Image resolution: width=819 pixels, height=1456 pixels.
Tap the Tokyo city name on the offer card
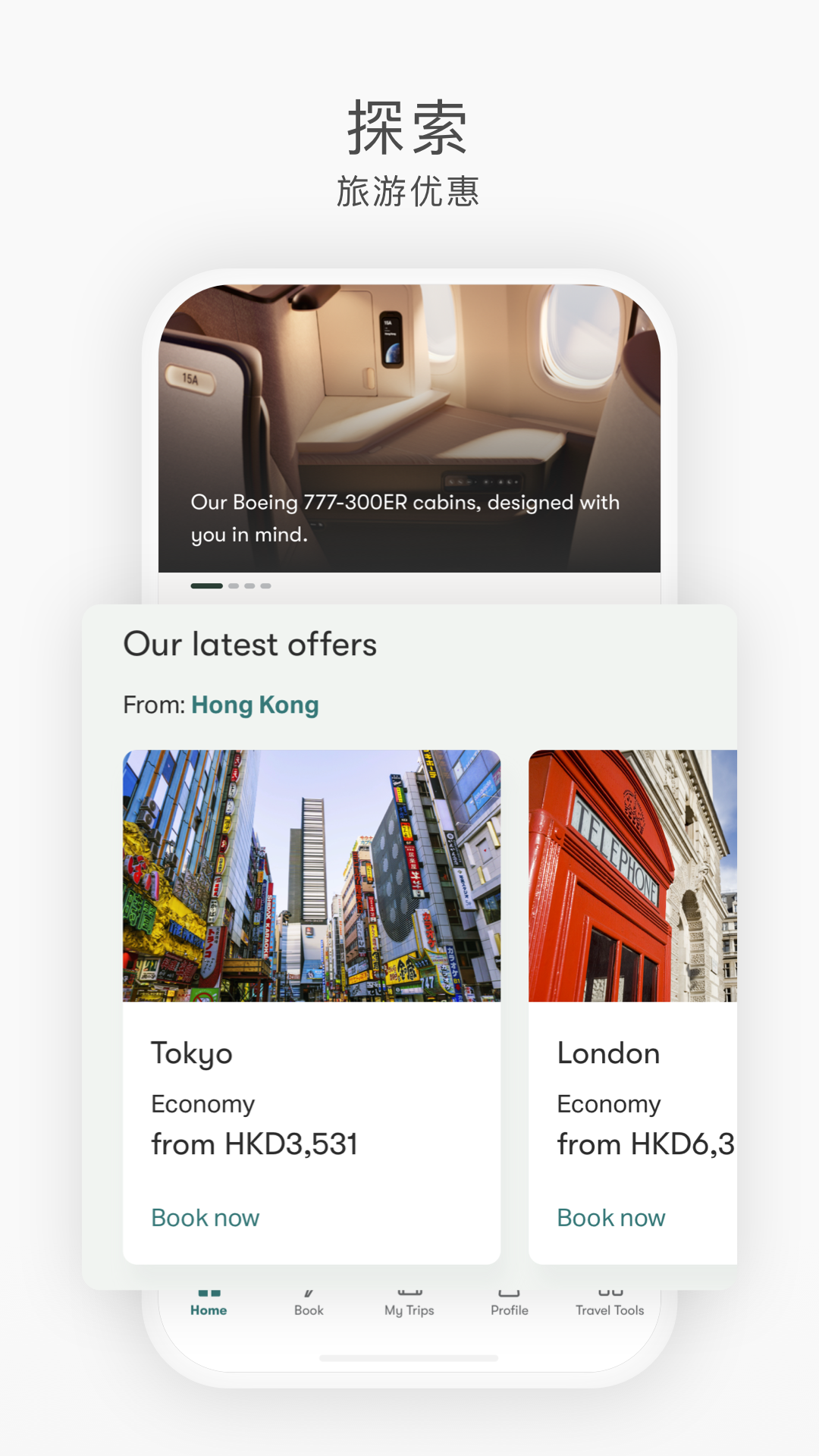(191, 1053)
